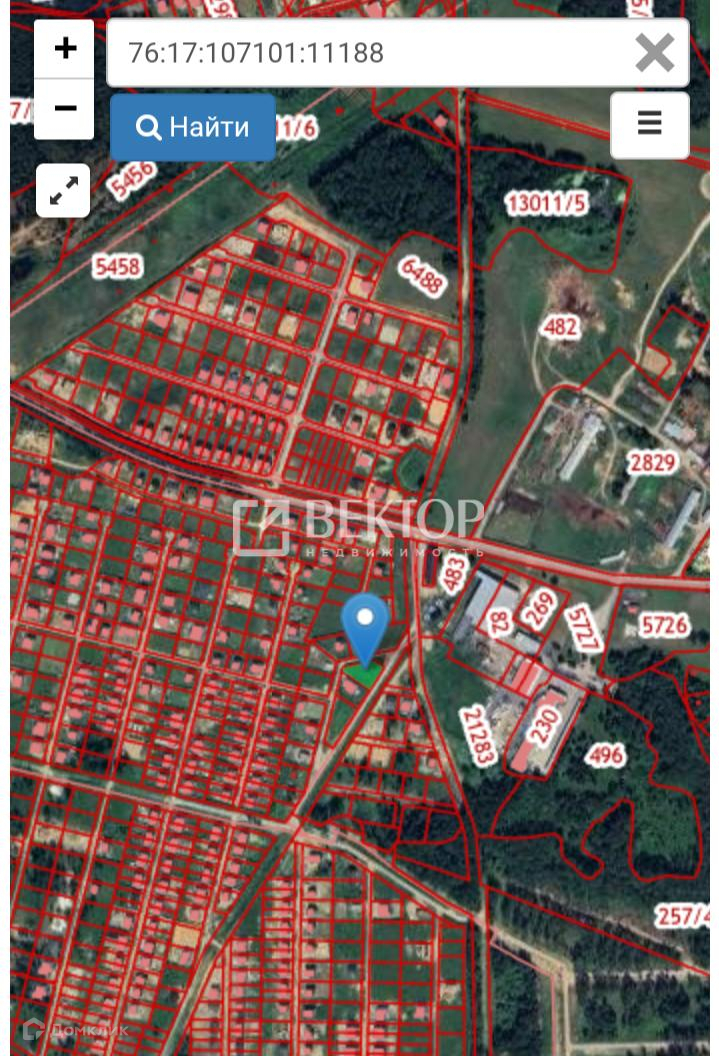The width and height of the screenshot is (719, 1056).
Task: Zoom out of the map
Action: (64, 108)
